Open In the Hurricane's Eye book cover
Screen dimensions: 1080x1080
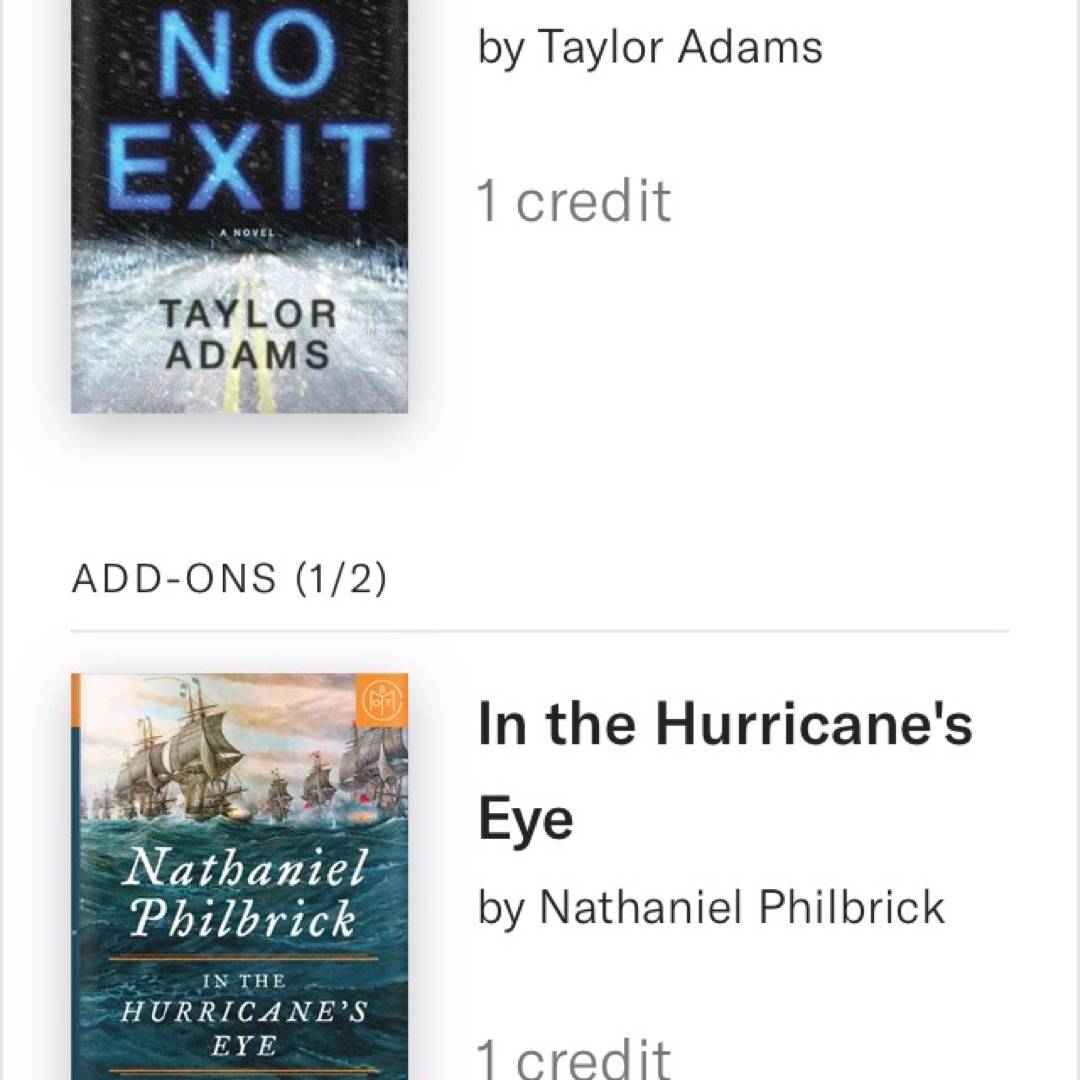click(x=239, y=876)
